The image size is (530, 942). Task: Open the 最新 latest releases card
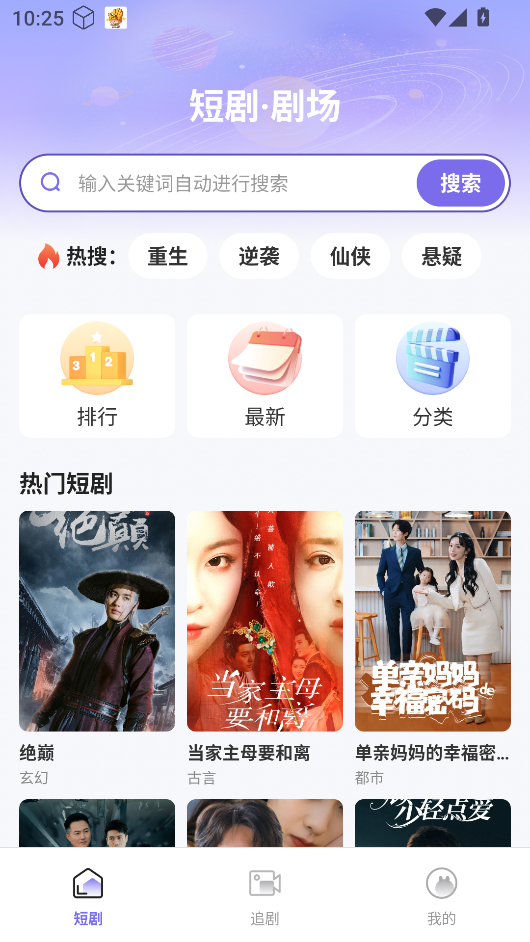[x=265, y=375]
